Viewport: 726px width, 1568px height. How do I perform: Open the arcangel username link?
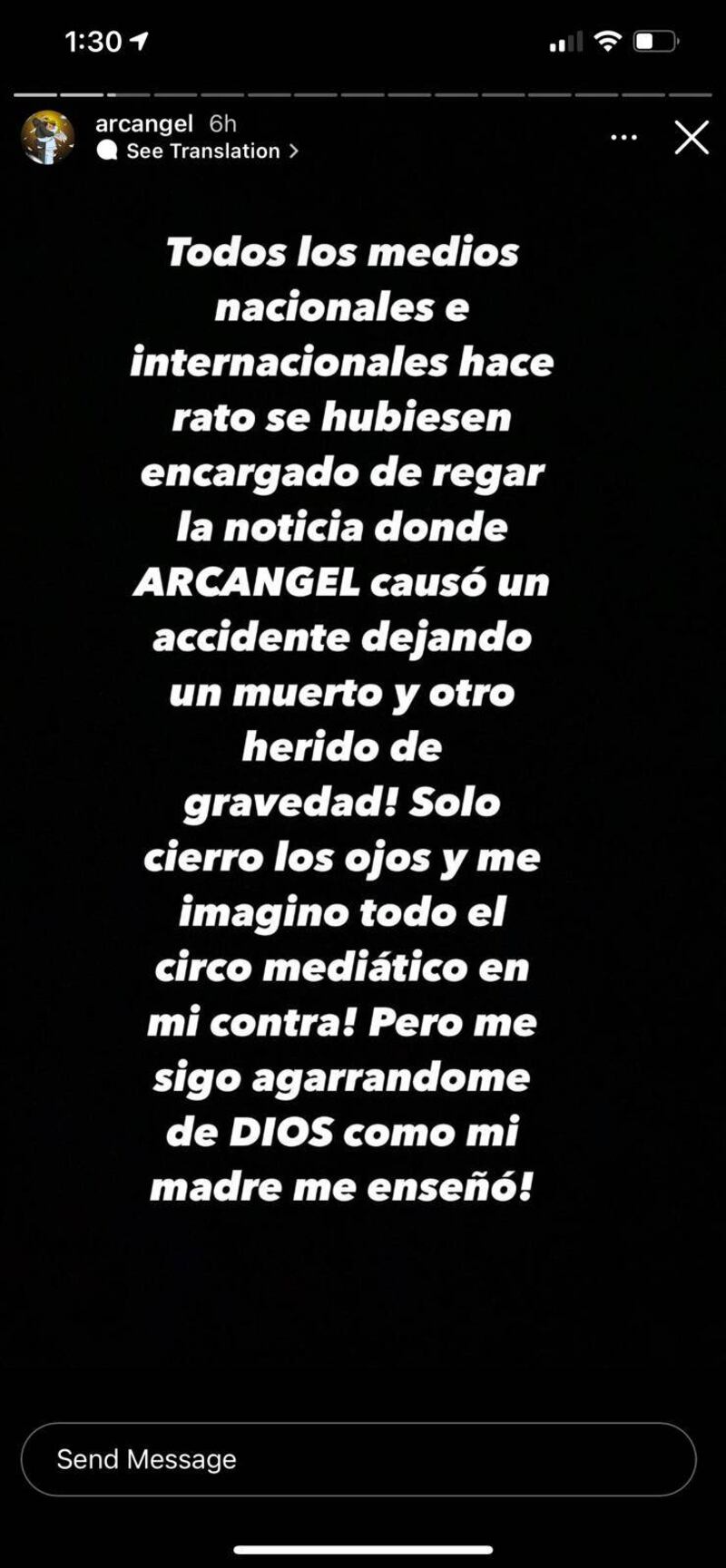(144, 123)
